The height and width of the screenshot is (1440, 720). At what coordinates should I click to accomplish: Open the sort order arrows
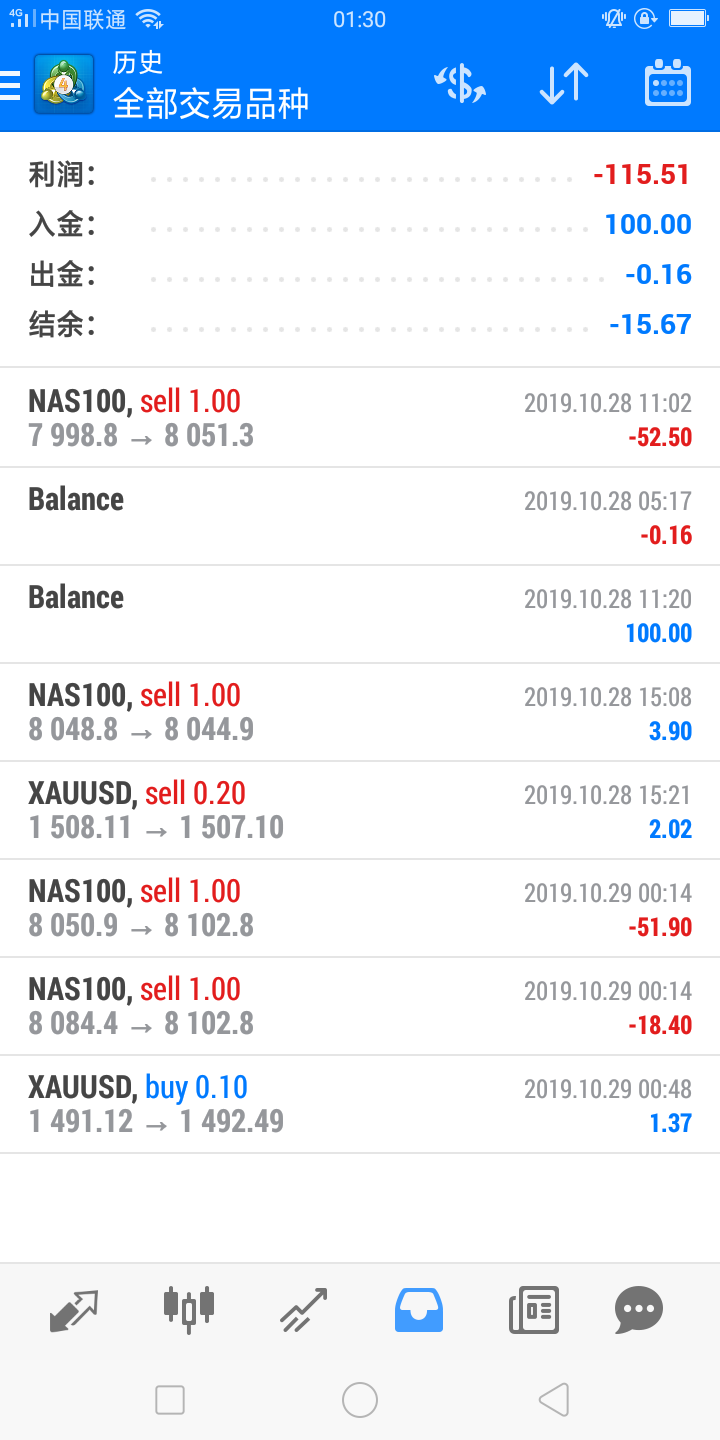pos(563,84)
